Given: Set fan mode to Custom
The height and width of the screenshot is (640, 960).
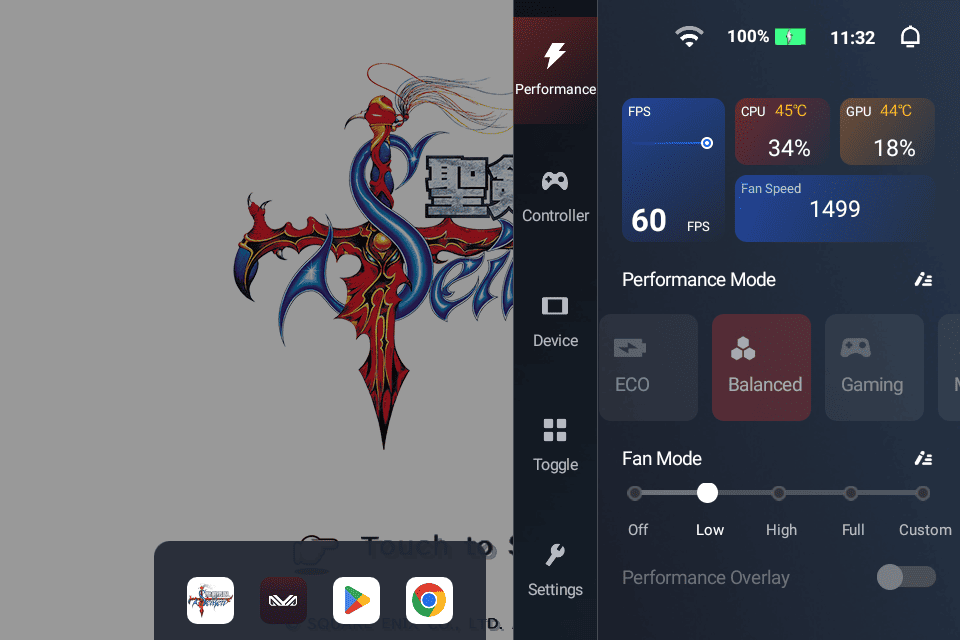Looking at the screenshot, I should click(x=922, y=493).
